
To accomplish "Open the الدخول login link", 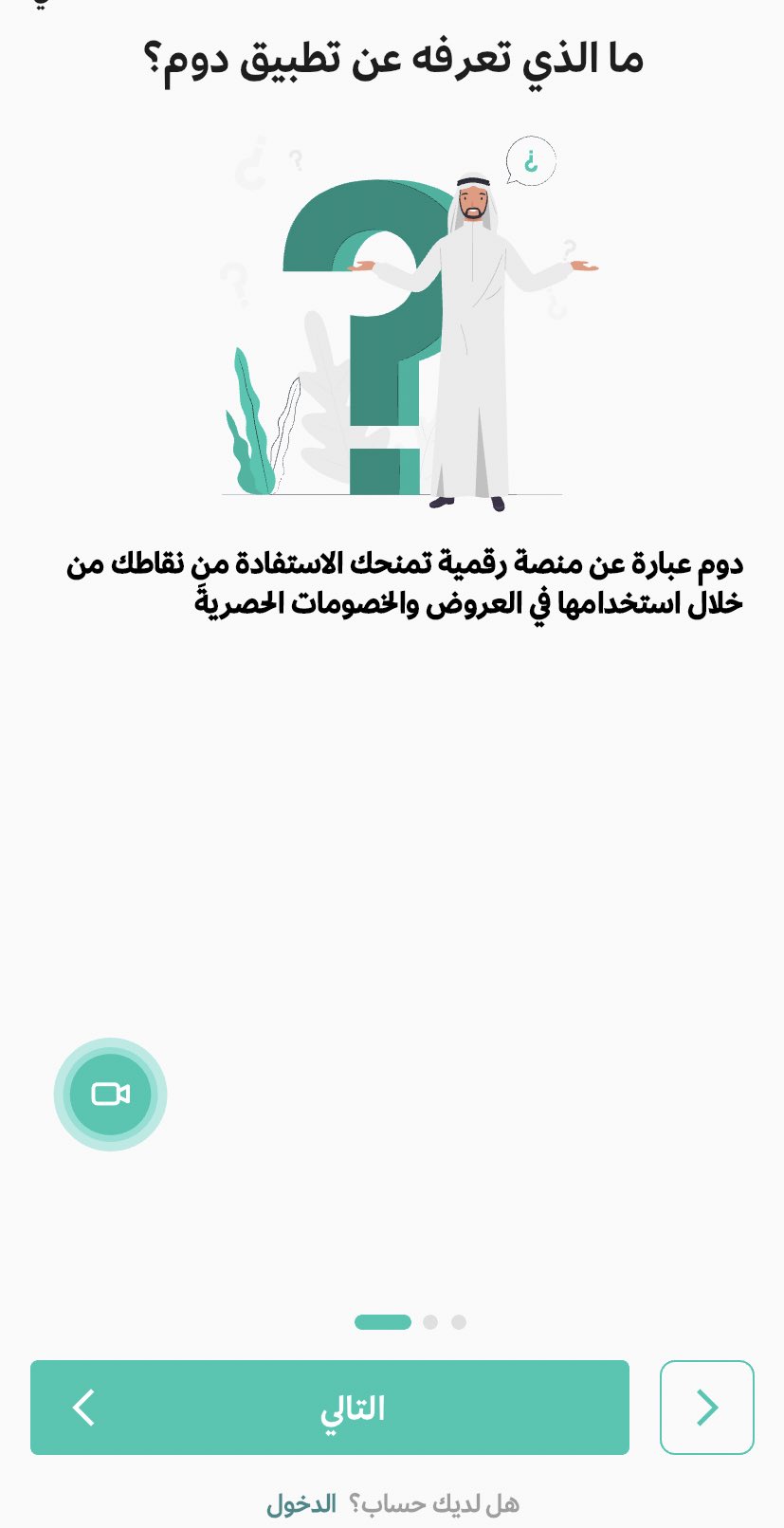I will [301, 1504].
